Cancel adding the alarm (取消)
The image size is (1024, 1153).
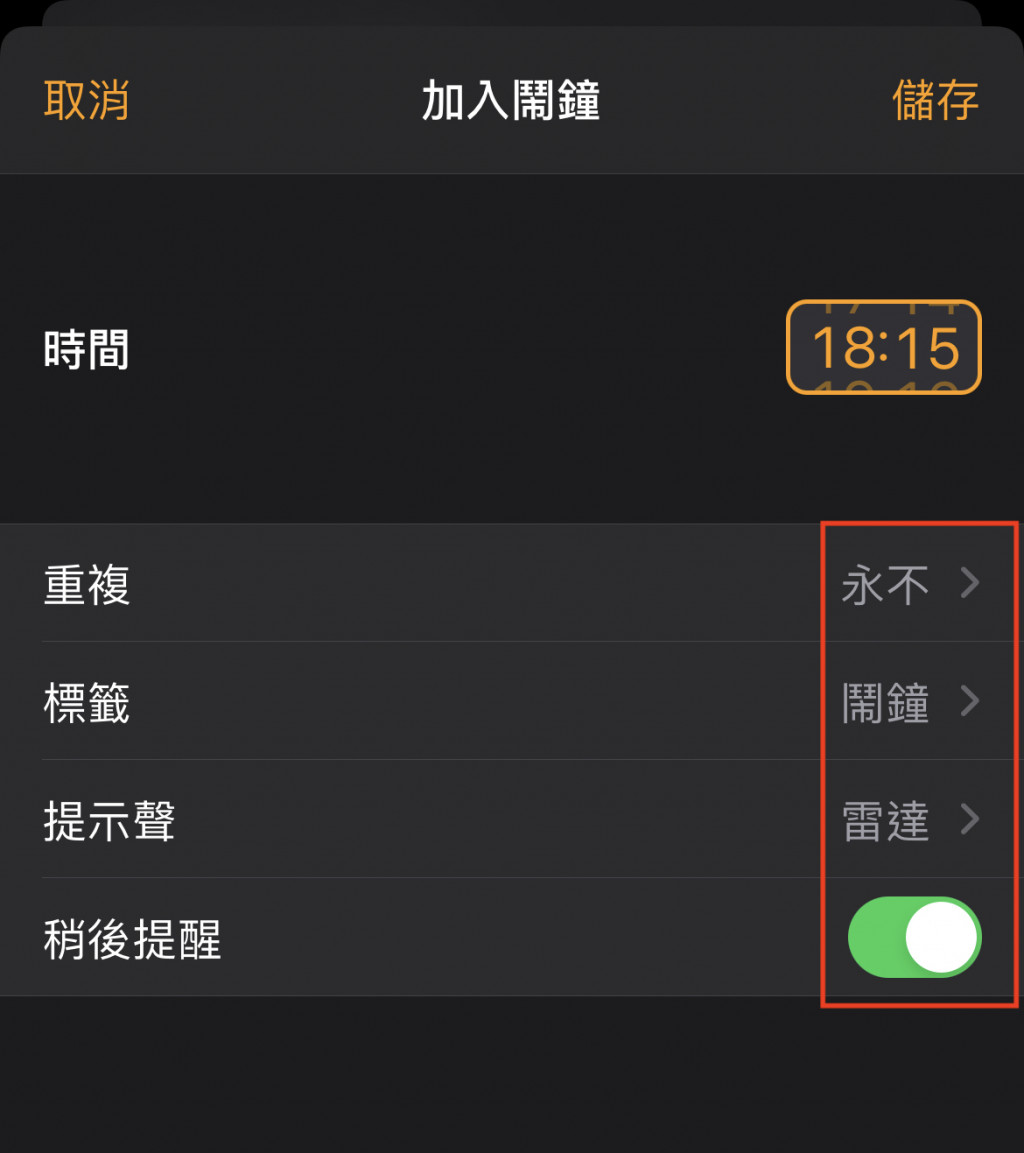[x=86, y=101]
